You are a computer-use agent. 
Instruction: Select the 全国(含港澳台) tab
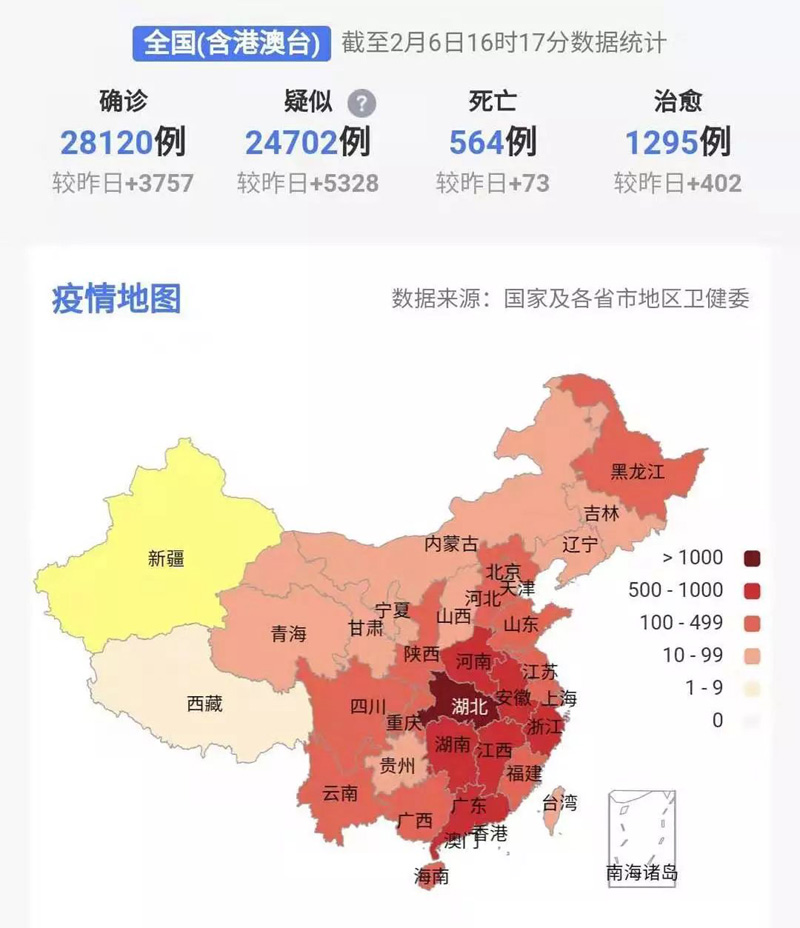[231, 43]
